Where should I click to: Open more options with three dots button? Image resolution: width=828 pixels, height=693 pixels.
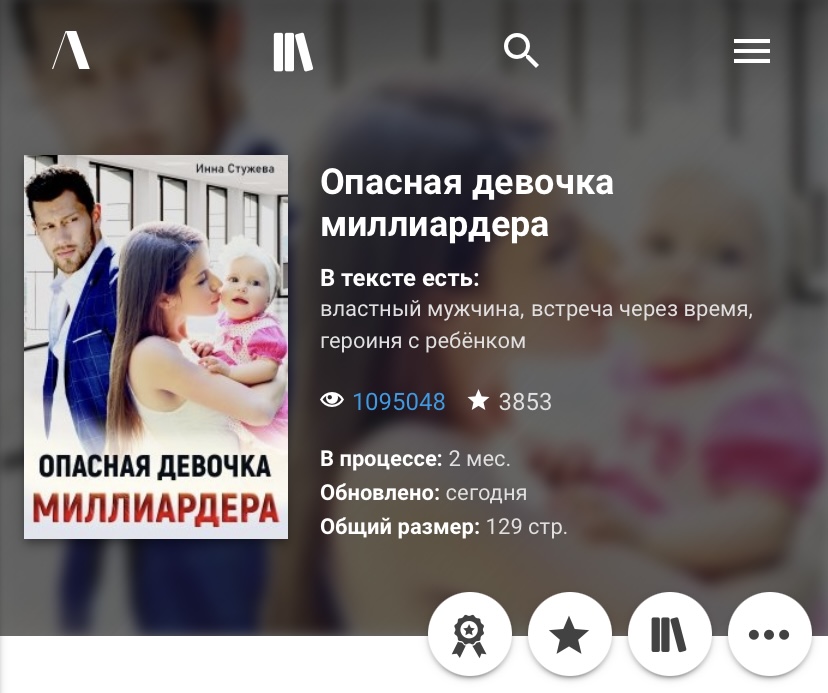[x=769, y=635]
